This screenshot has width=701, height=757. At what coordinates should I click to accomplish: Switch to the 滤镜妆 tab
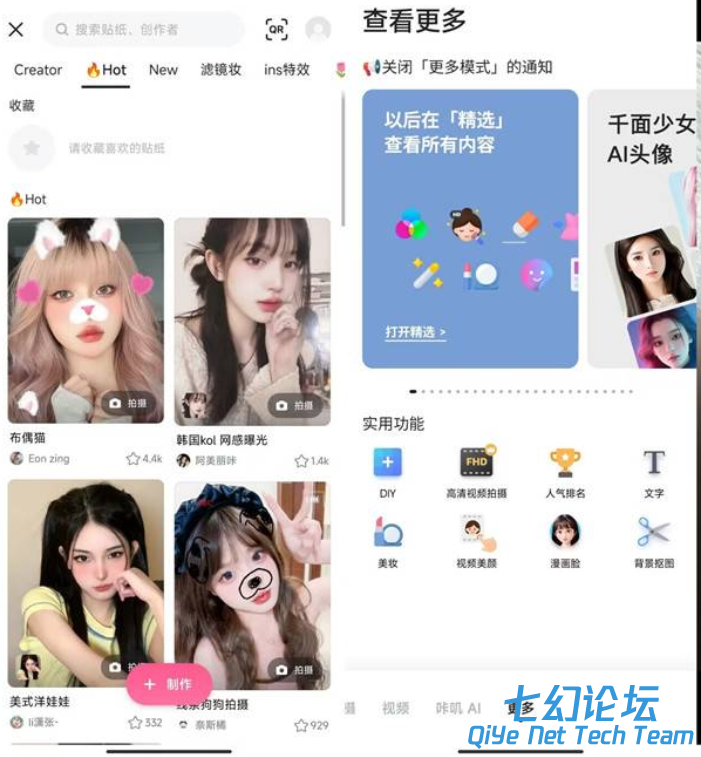coord(221,70)
